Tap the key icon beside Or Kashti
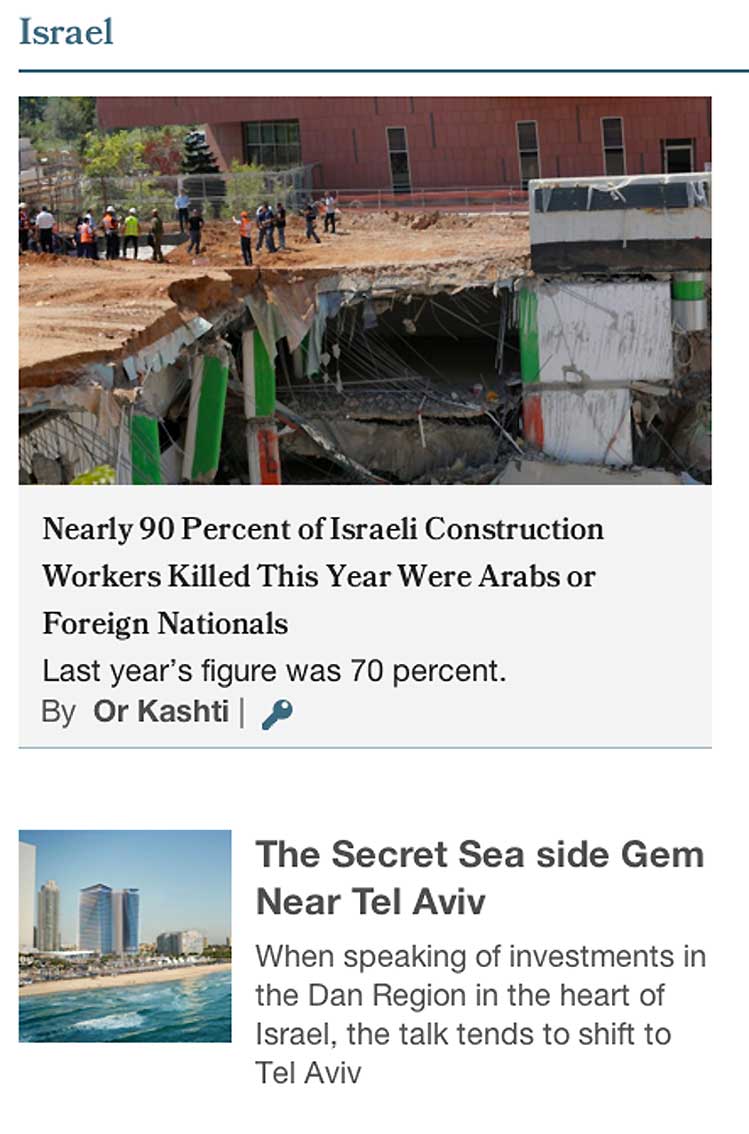The width and height of the screenshot is (749, 1134). tap(276, 714)
